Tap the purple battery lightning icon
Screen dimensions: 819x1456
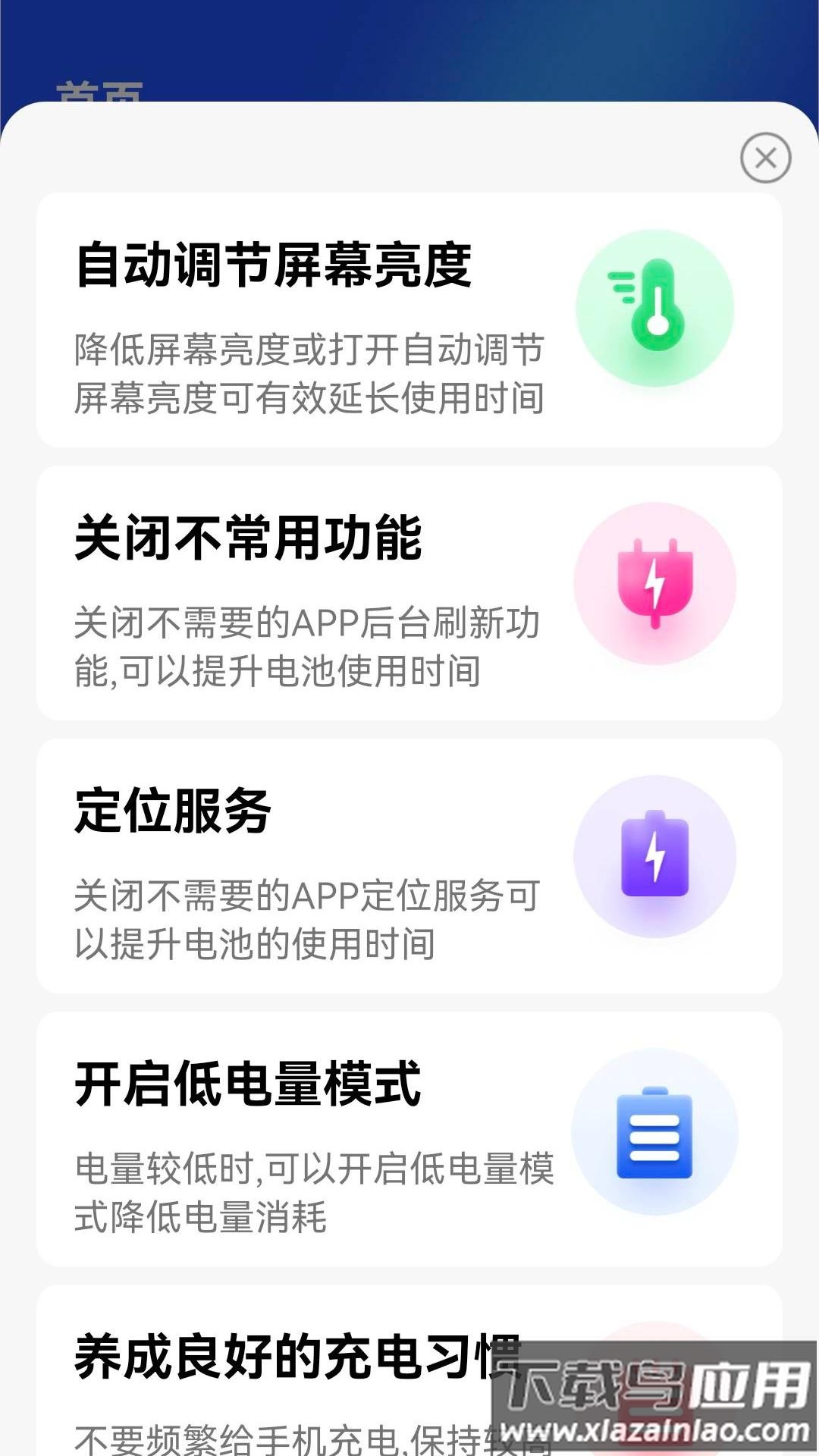tap(656, 857)
